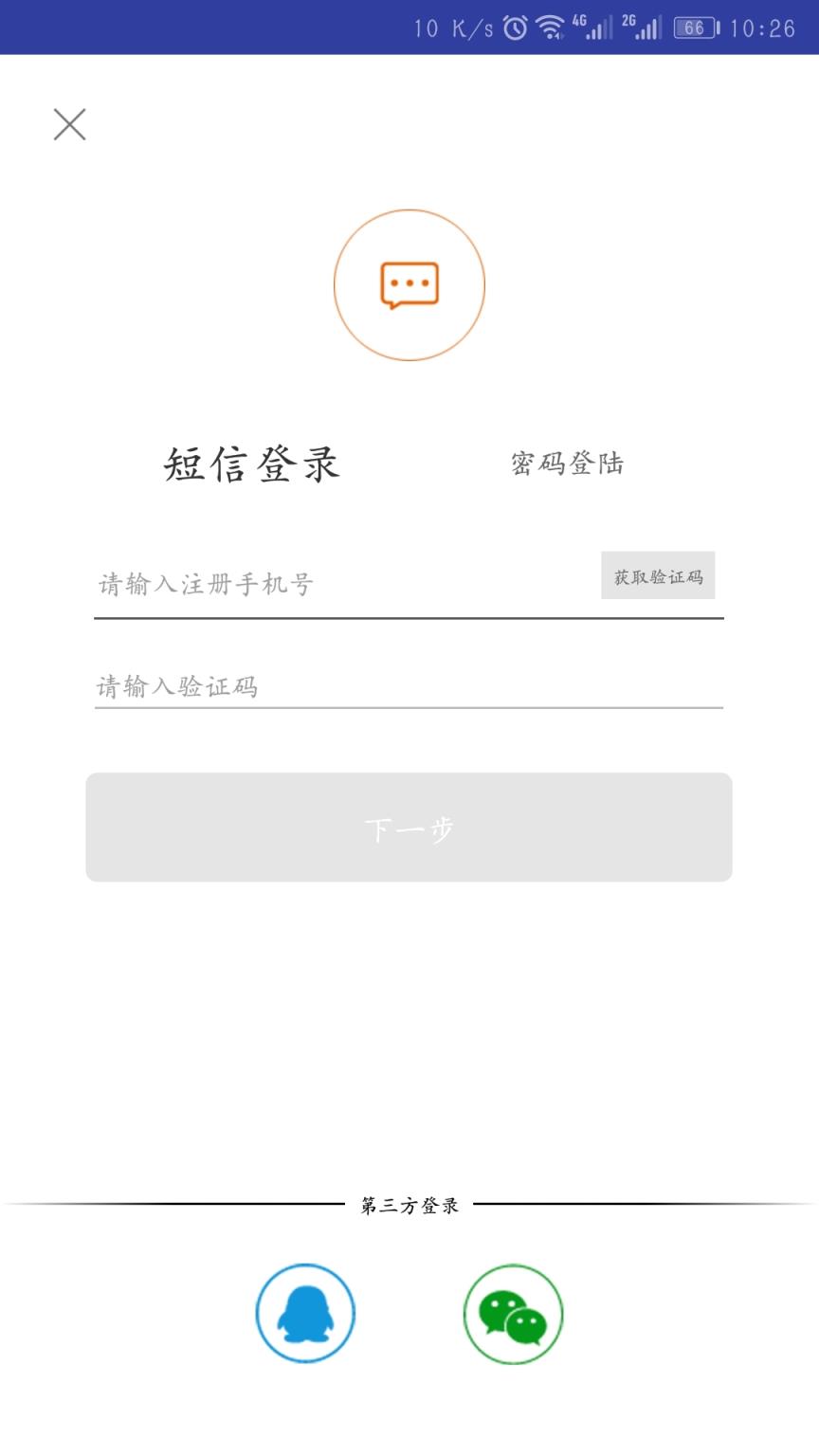Stay on 短信登录 SMS login tab
Image resolution: width=819 pixels, height=1456 pixels.
coord(253,464)
